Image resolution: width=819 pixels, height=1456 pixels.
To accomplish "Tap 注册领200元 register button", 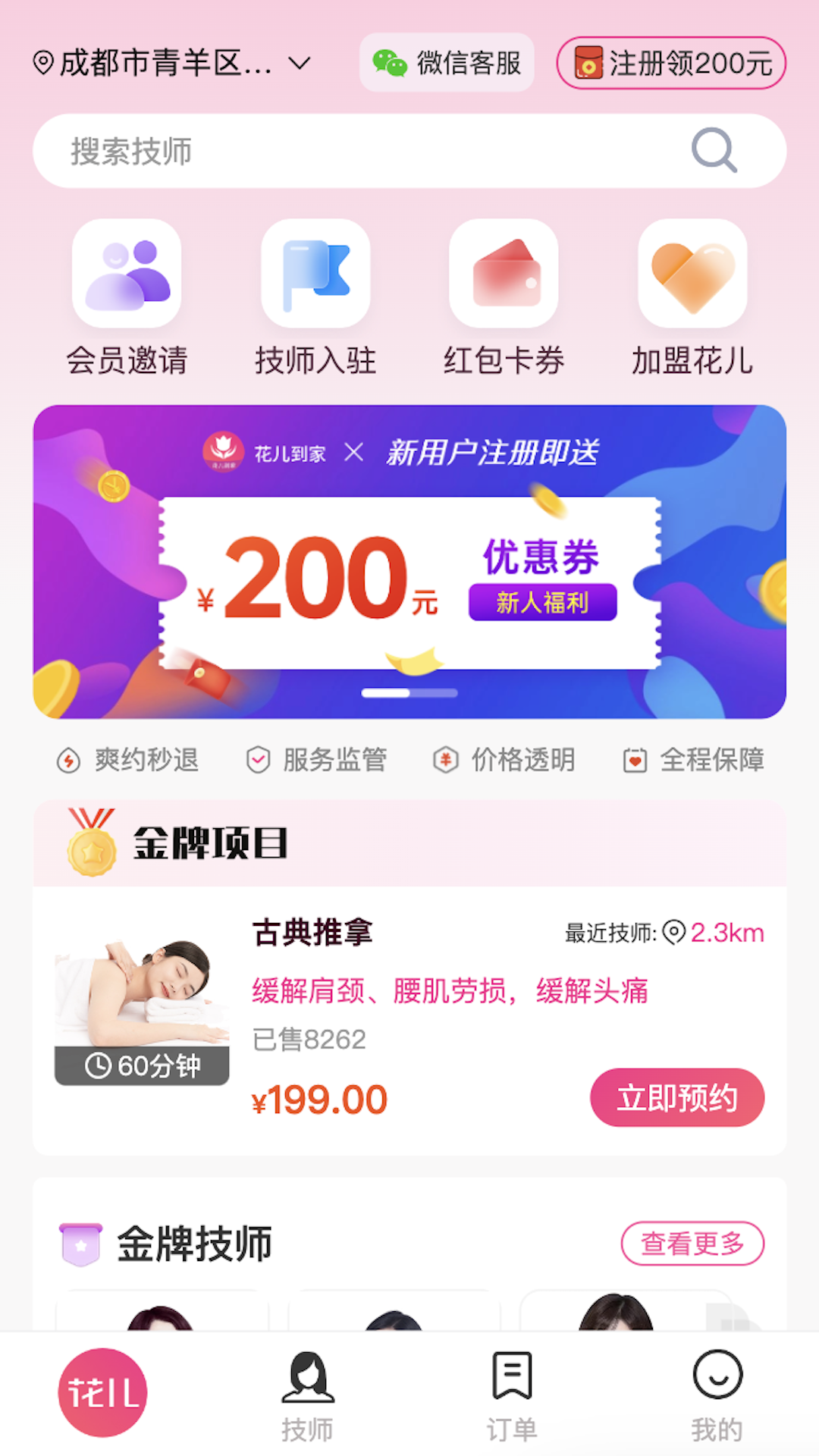I will coord(671,63).
